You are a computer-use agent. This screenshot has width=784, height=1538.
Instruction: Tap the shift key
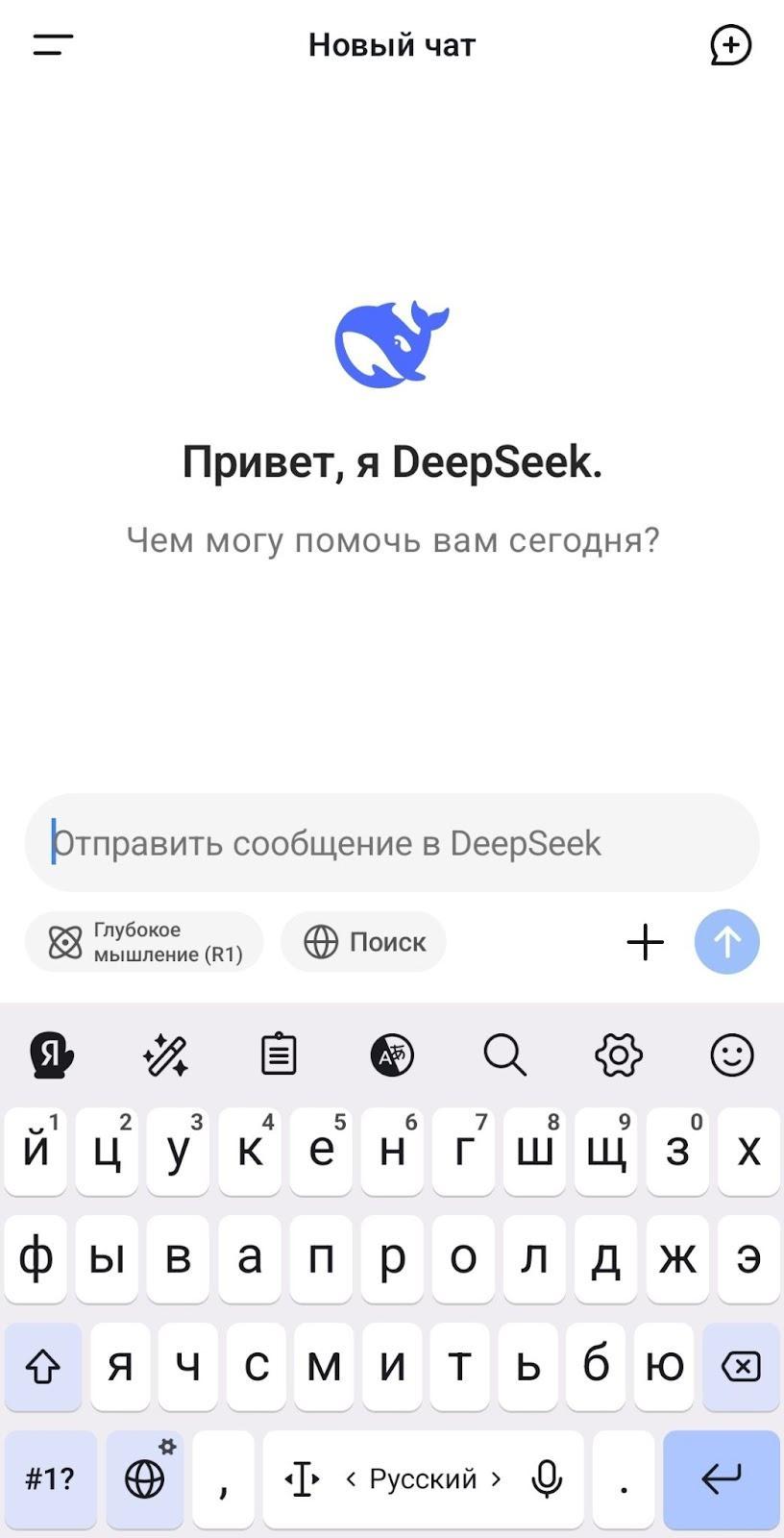point(42,1366)
